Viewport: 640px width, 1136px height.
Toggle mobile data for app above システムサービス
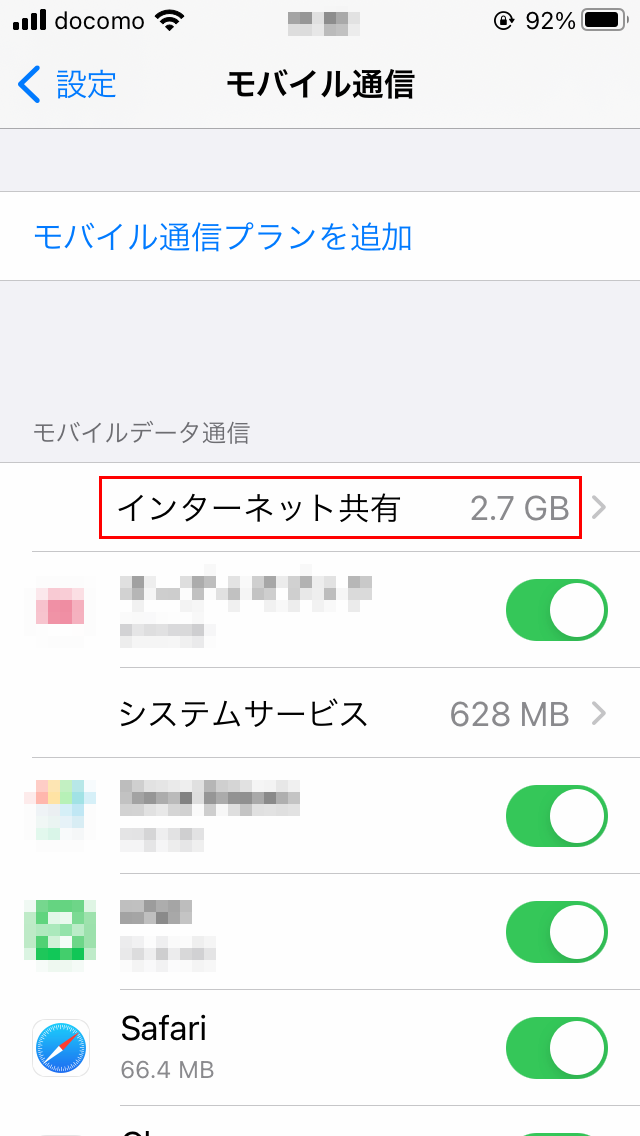click(557, 610)
